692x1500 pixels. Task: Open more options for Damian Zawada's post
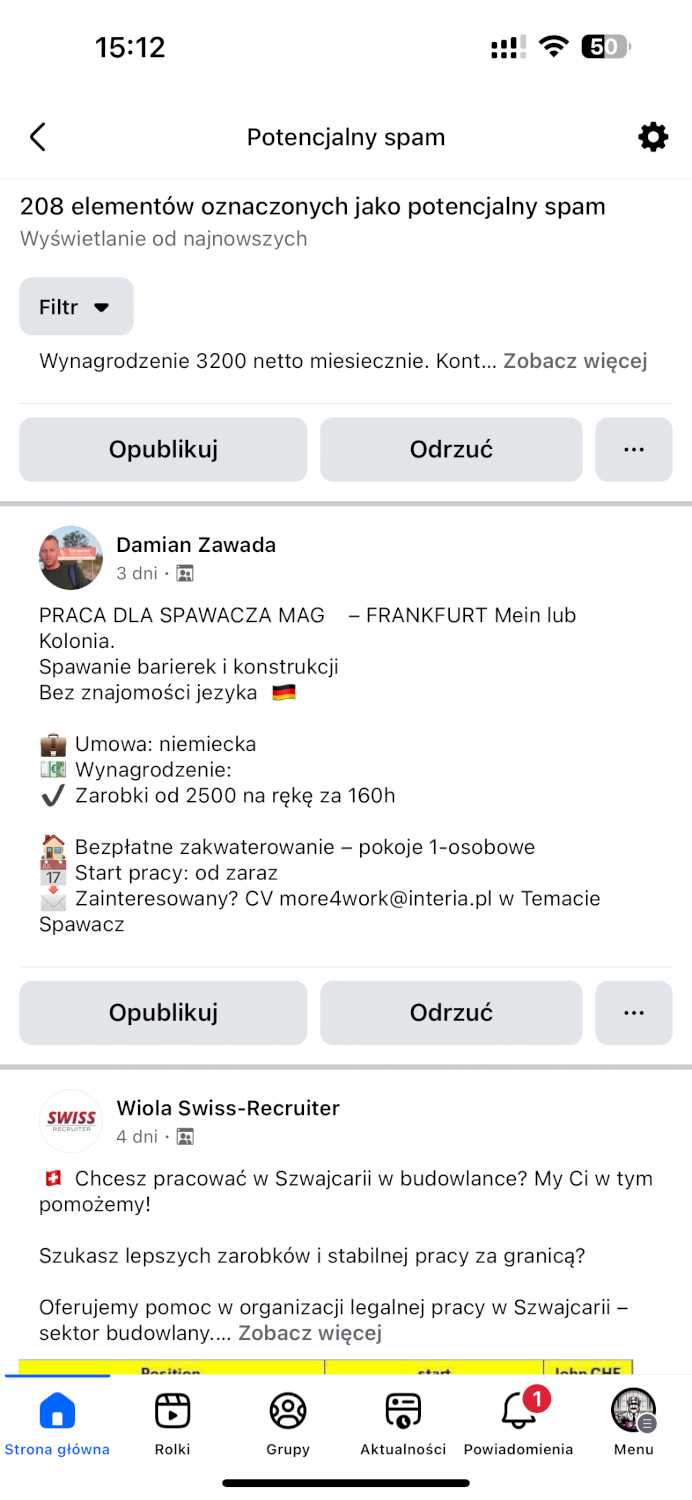[x=634, y=1013]
